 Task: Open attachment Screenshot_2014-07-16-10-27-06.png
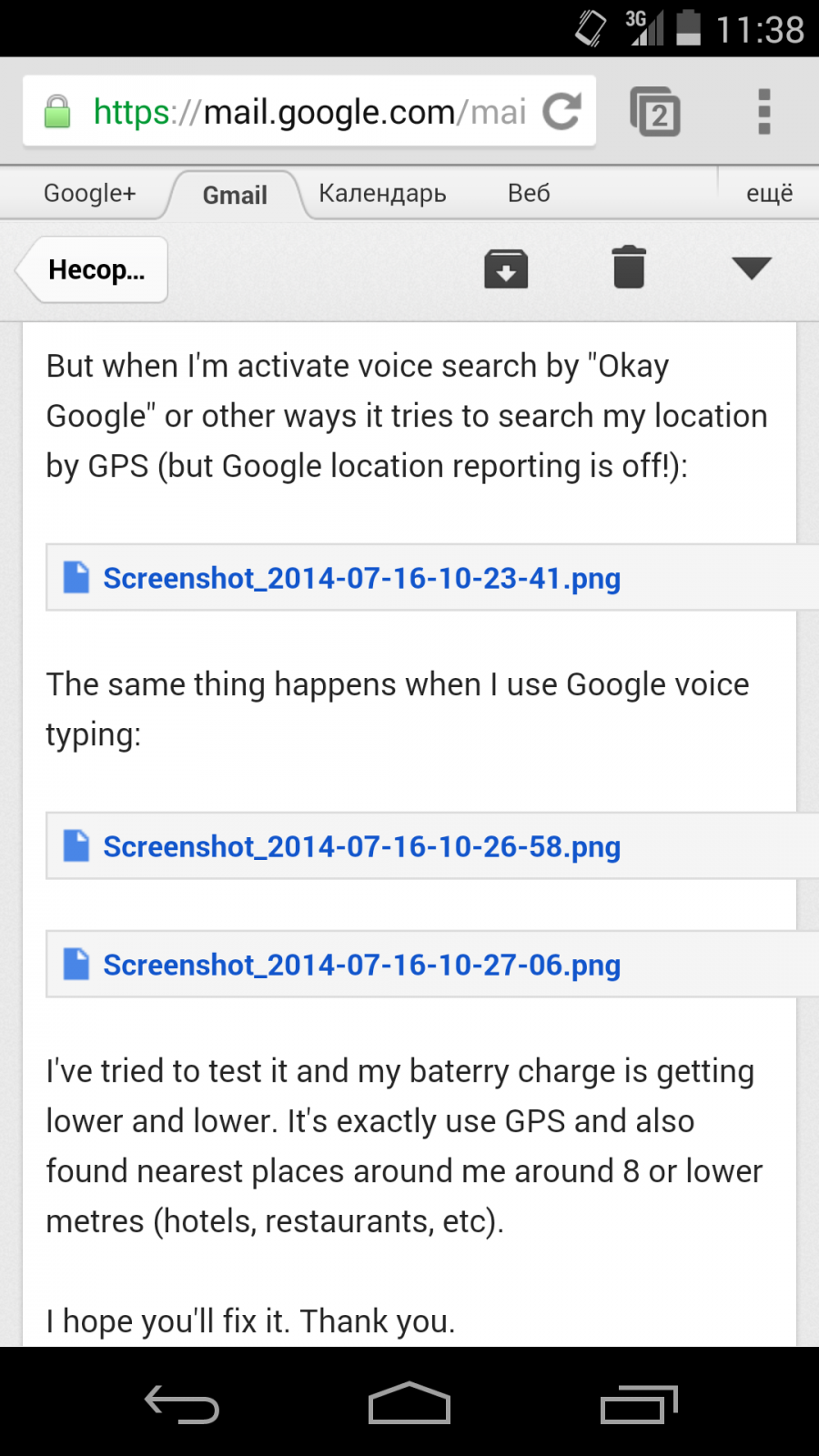coord(361,965)
